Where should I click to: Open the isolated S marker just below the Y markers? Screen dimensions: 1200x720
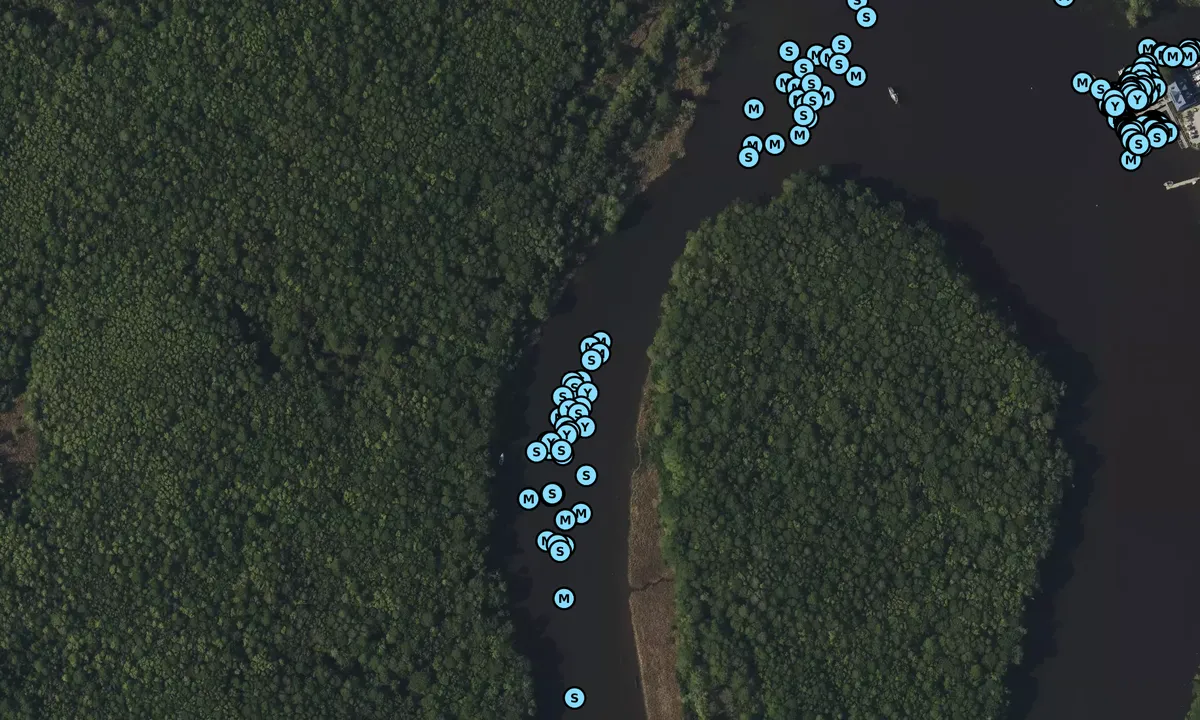(x=586, y=475)
